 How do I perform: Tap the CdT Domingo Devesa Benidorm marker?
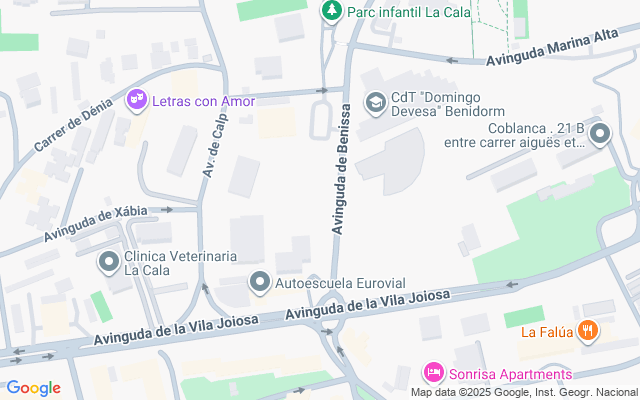[x=375, y=101]
